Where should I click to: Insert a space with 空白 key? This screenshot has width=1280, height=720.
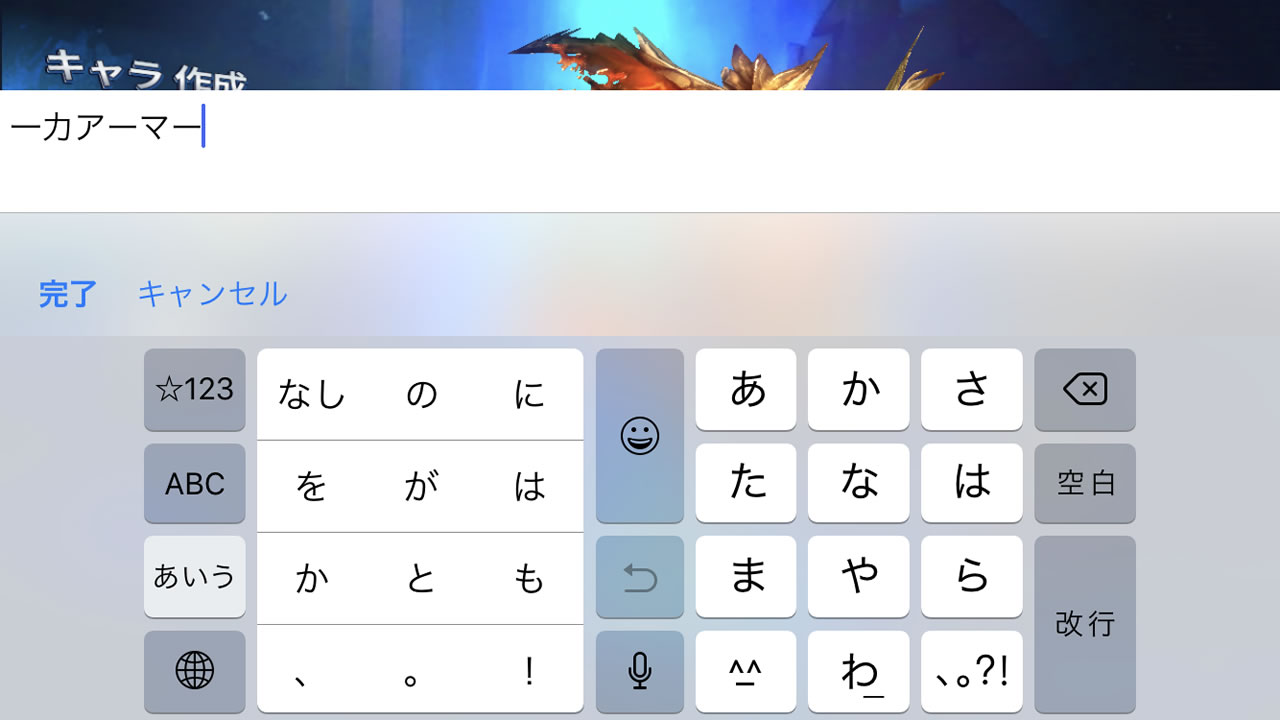1085,484
